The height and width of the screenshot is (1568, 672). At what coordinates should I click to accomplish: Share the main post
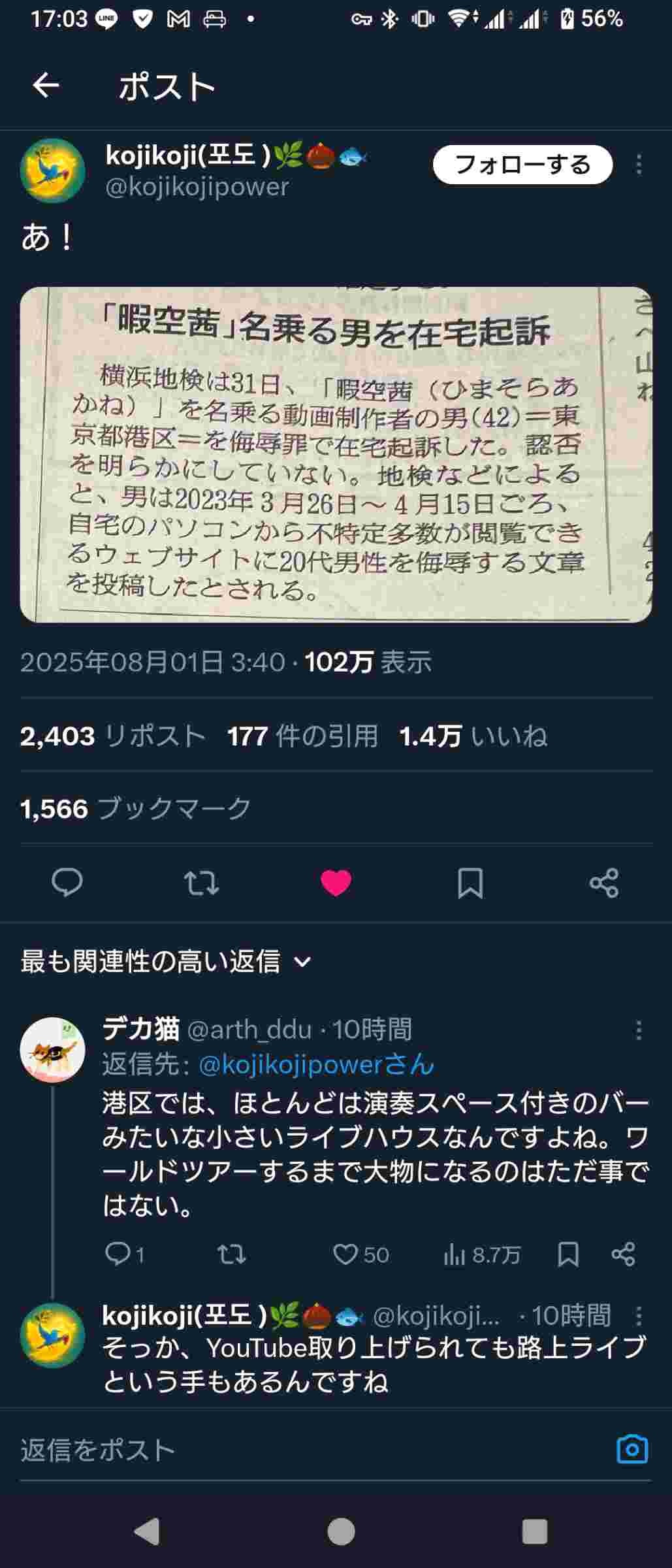604,883
